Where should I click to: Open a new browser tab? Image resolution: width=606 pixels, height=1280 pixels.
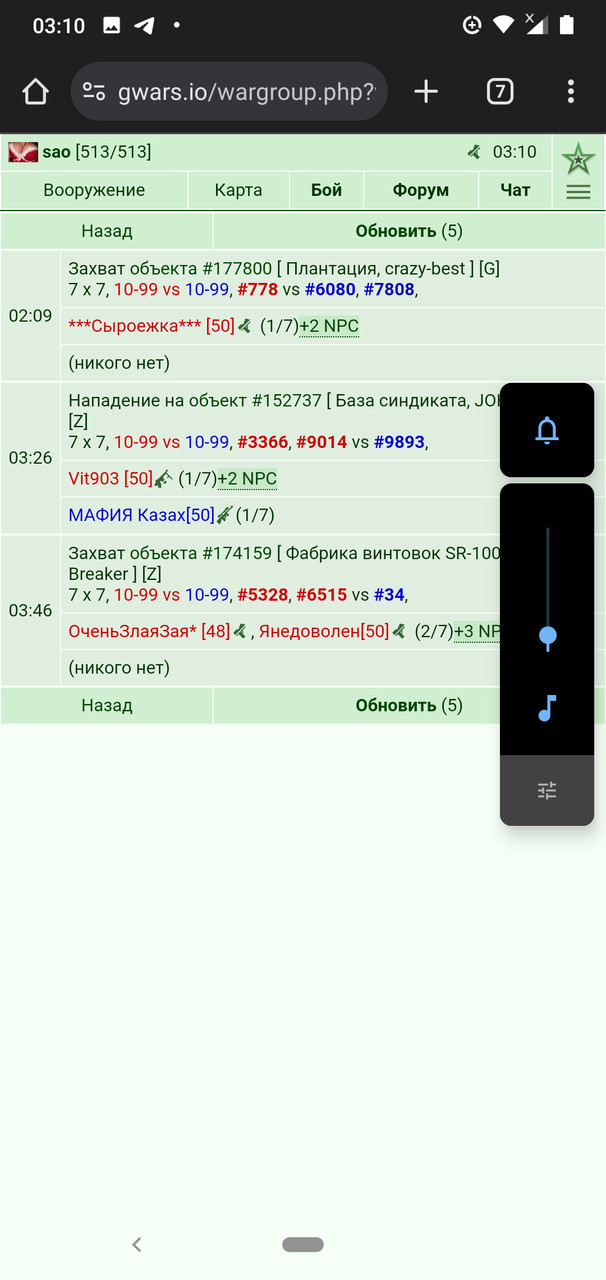tap(426, 92)
